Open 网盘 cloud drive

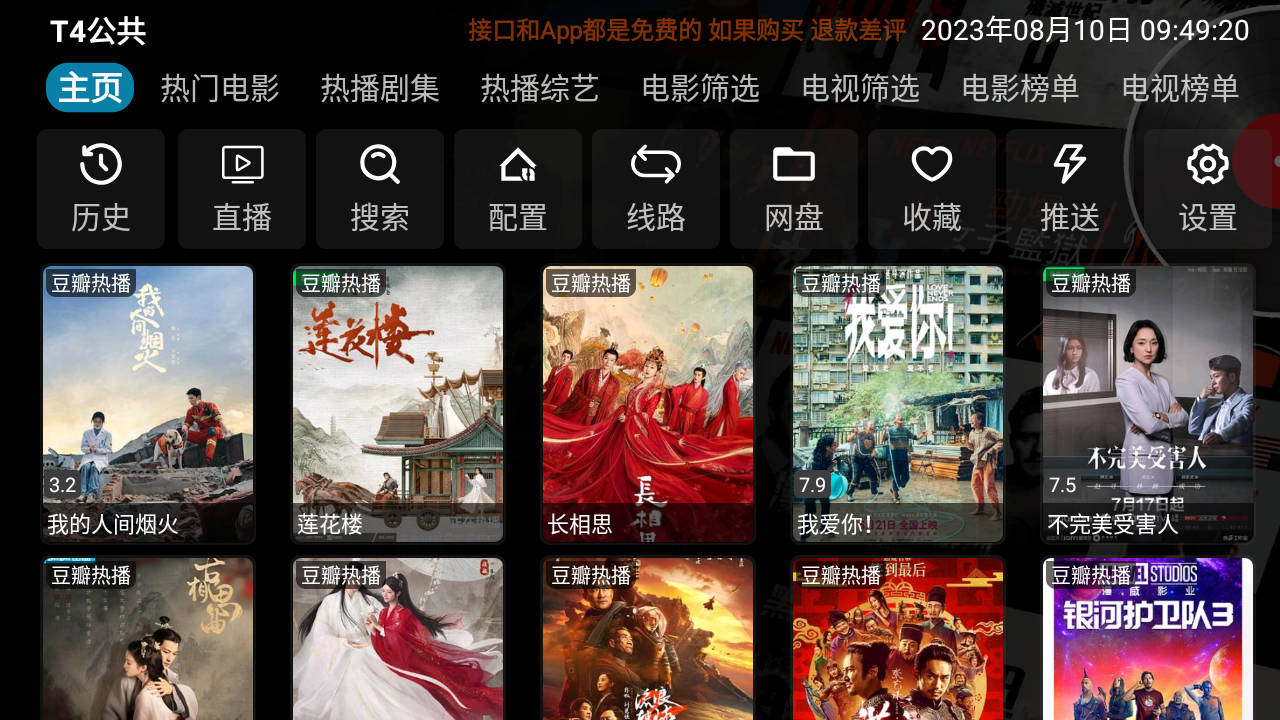click(794, 189)
